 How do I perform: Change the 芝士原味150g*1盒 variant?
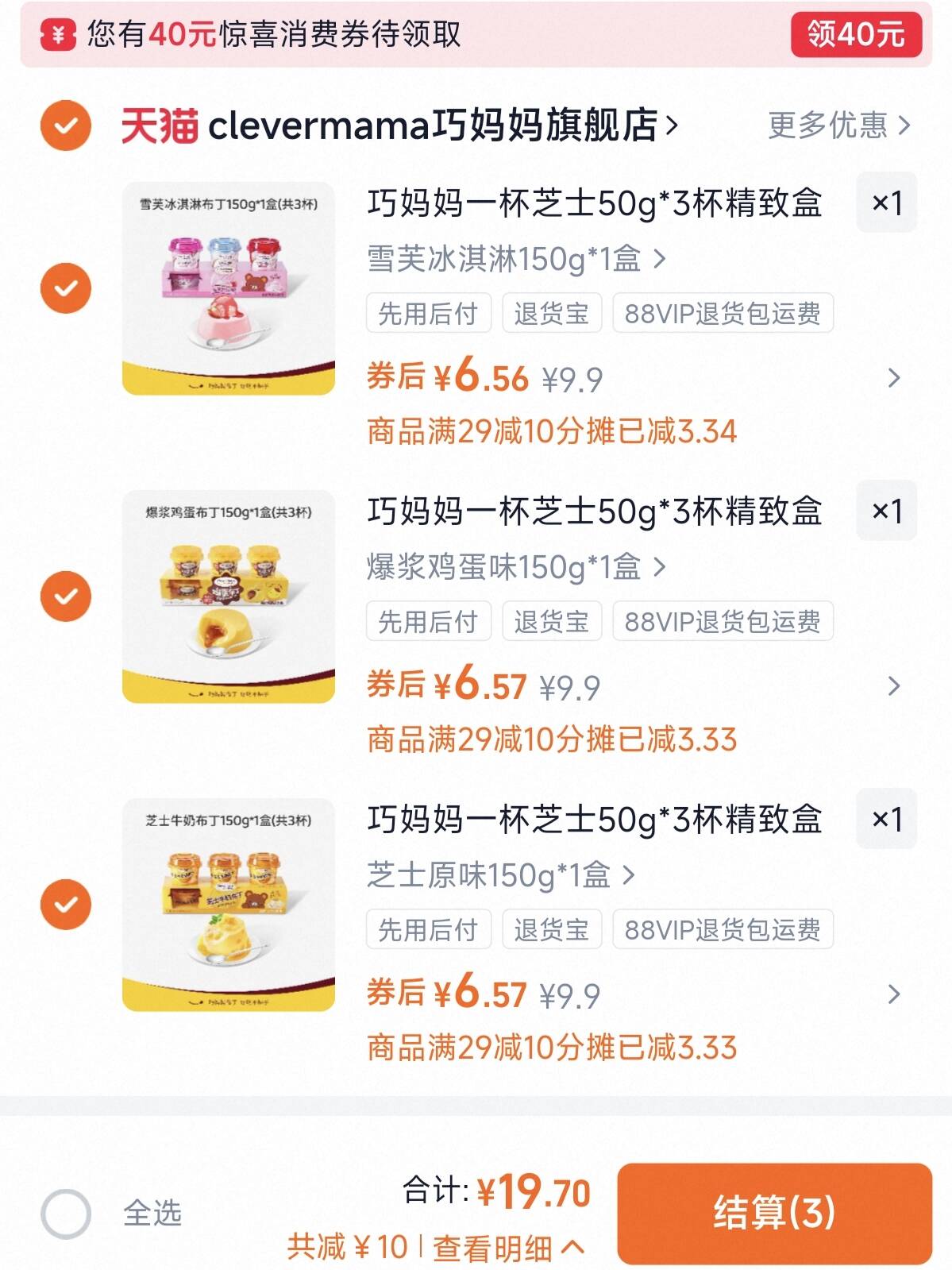[x=500, y=875]
